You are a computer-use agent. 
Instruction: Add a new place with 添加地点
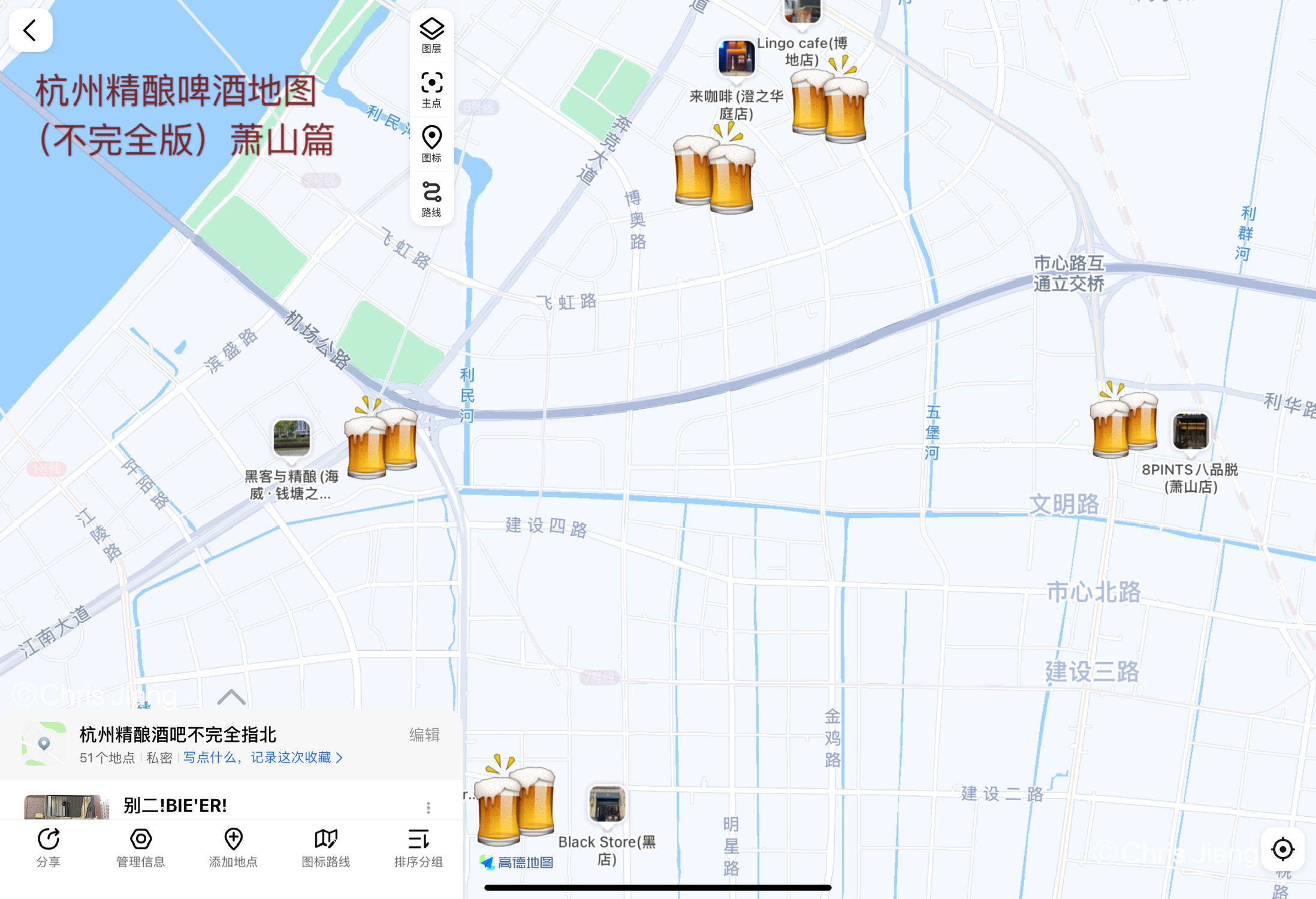[233, 847]
